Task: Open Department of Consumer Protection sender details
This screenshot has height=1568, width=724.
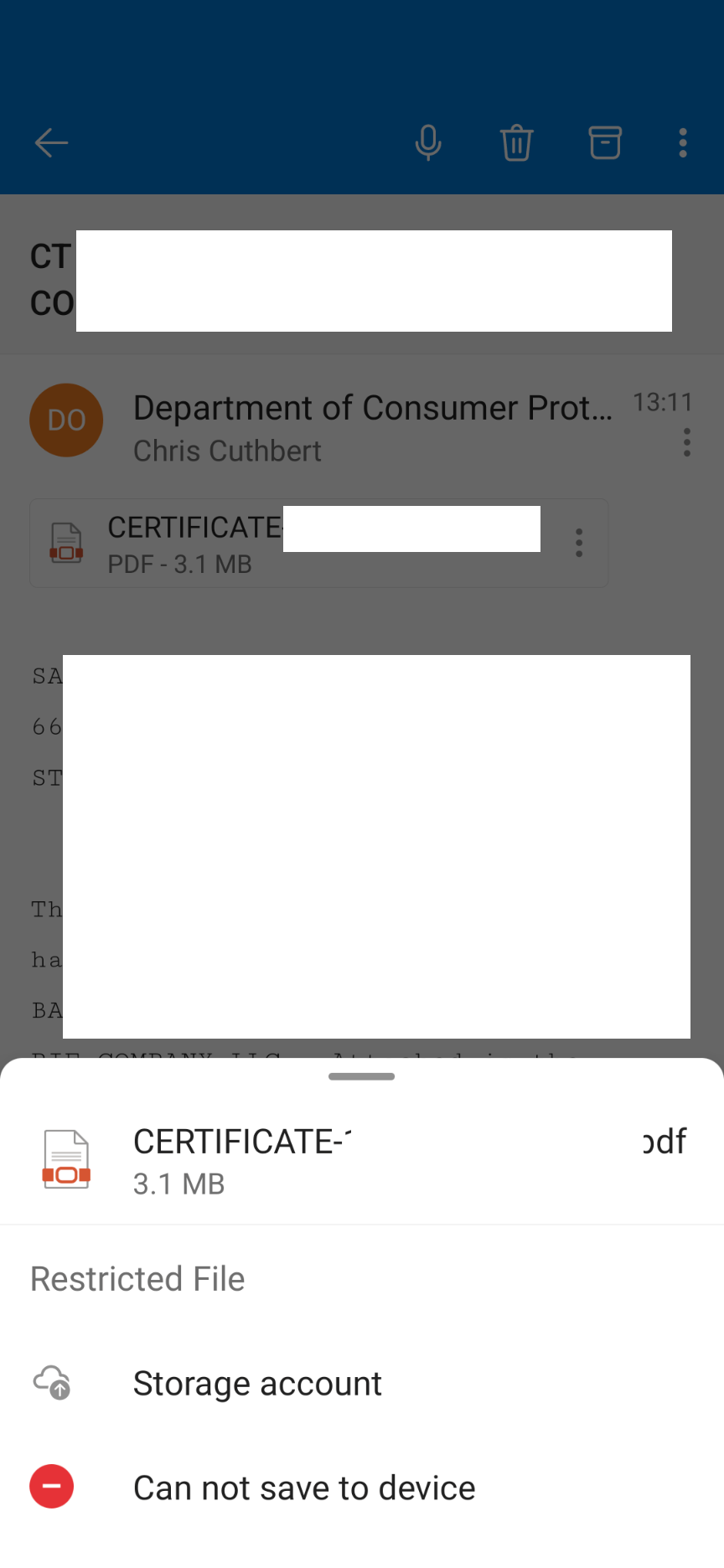Action: (371, 408)
